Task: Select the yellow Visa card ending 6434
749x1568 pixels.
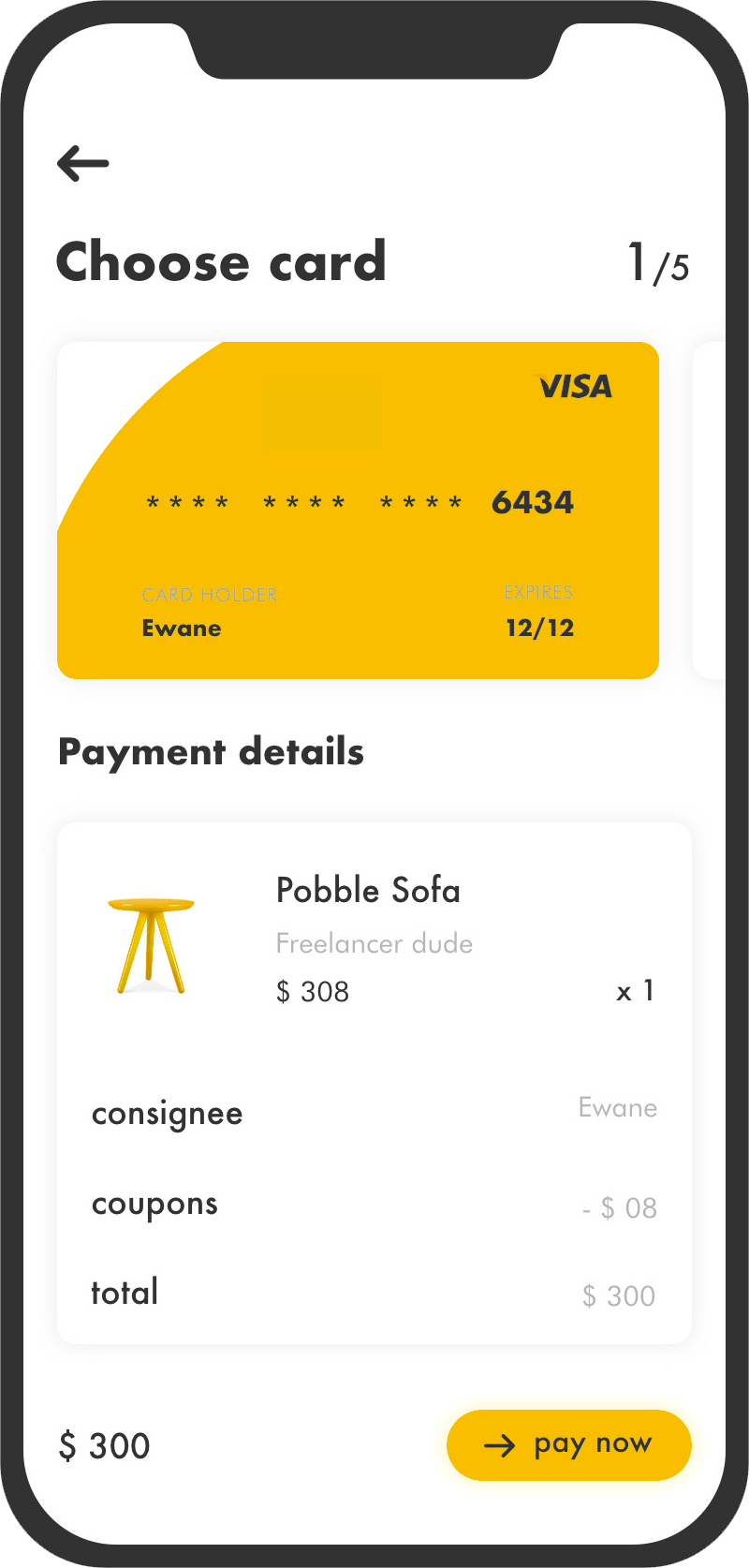Action: [358, 510]
